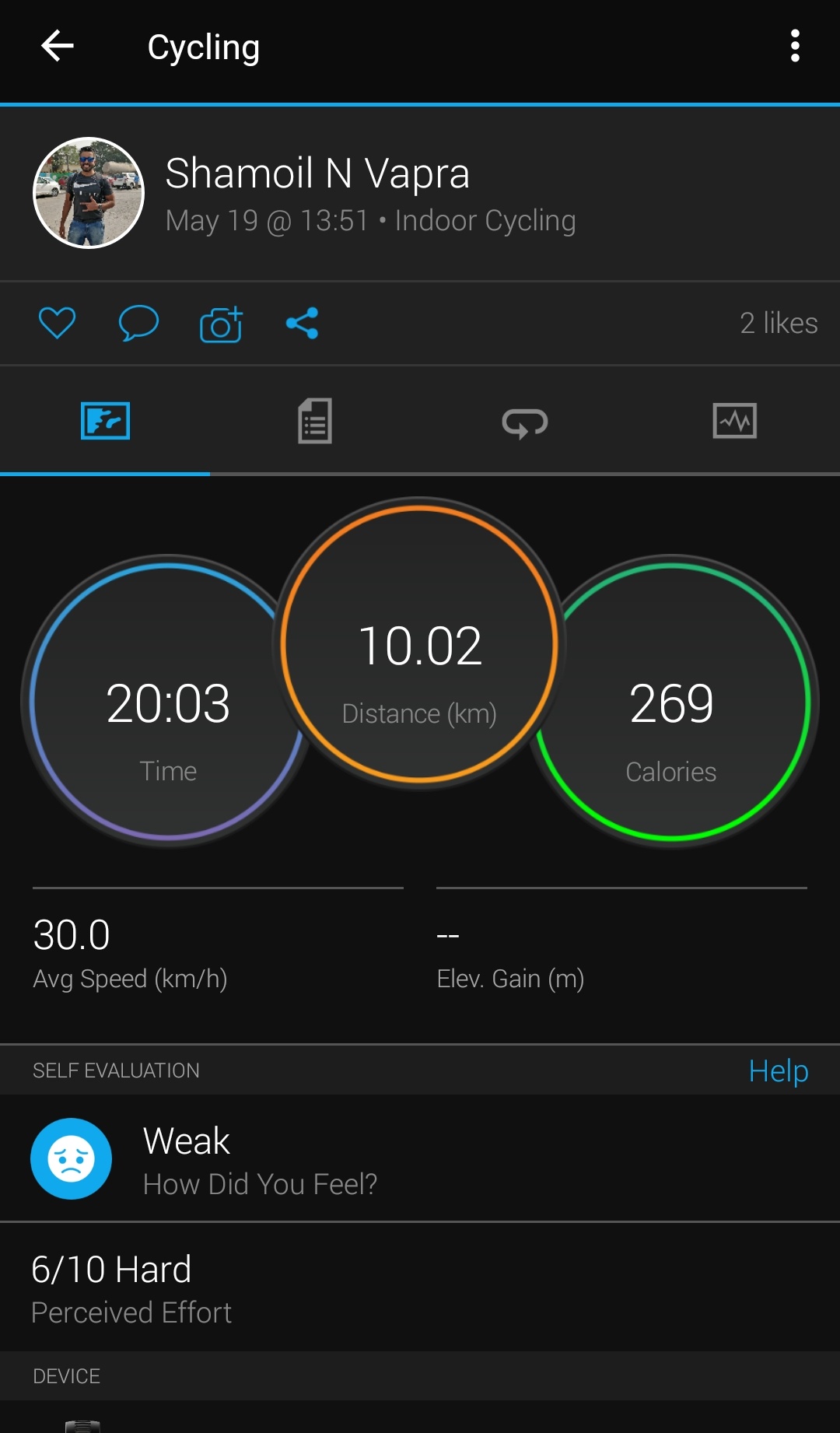Edit the Weak feeling evaluation
Image resolution: width=840 pixels, height=1433 pixels.
click(x=420, y=1158)
